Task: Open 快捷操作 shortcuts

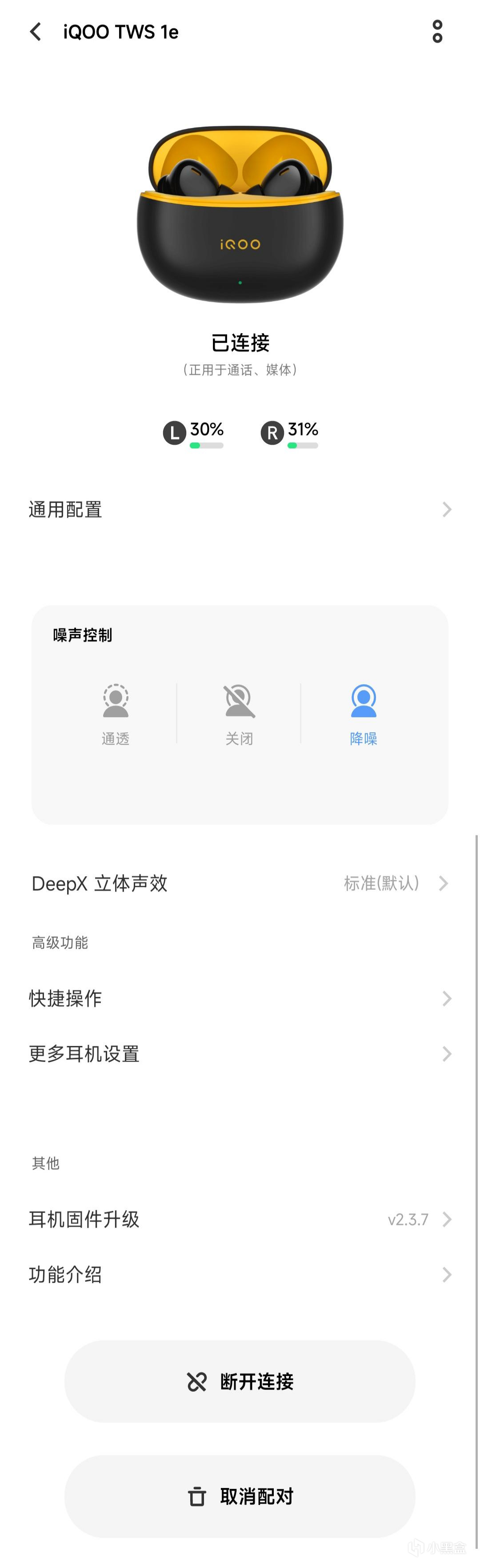Action: (240, 998)
